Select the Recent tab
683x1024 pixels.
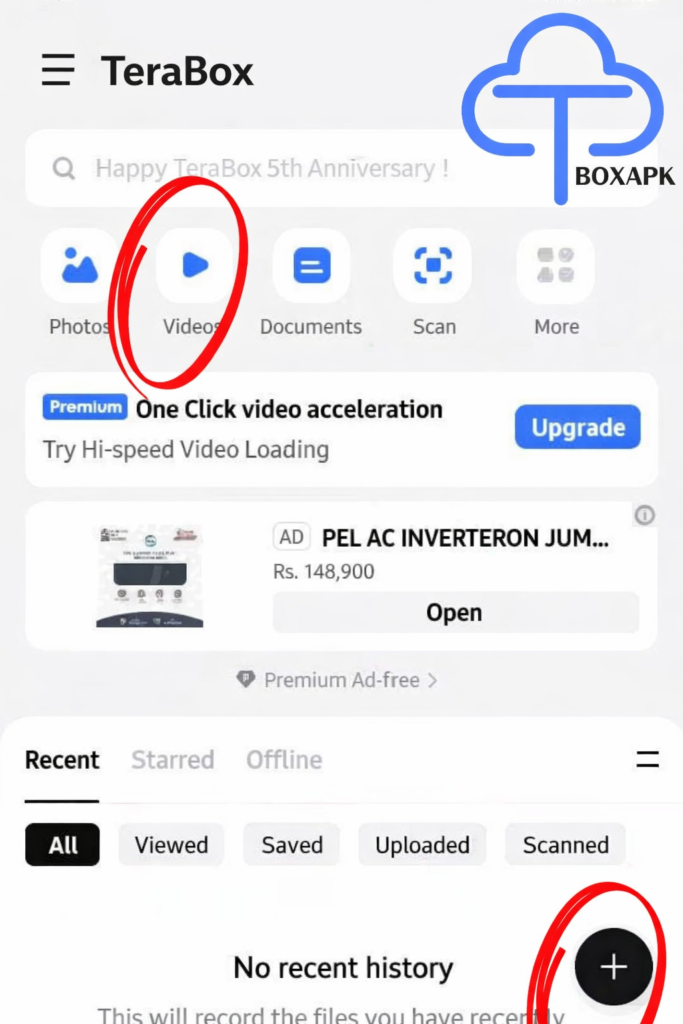click(x=62, y=760)
